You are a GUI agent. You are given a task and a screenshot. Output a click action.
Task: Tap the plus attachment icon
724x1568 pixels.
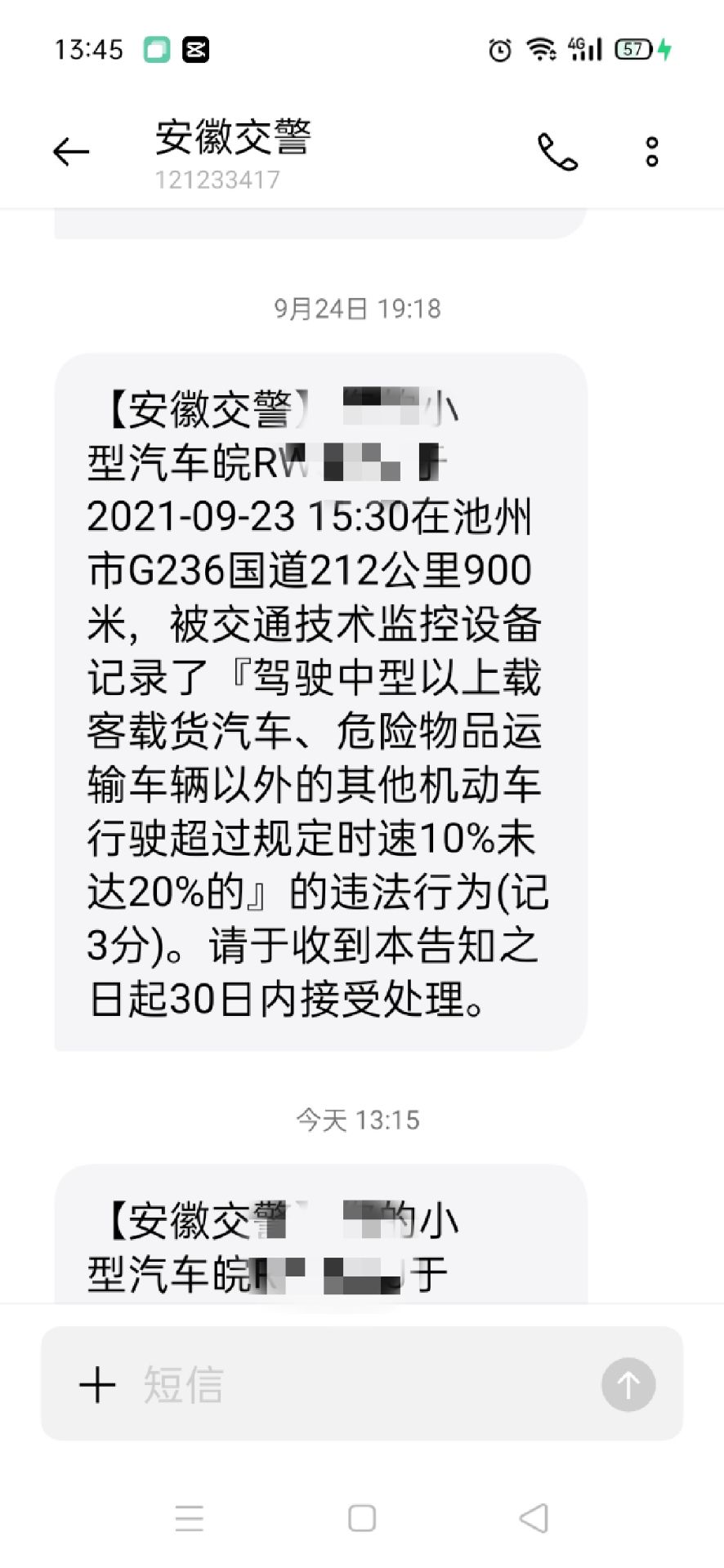point(97,1384)
